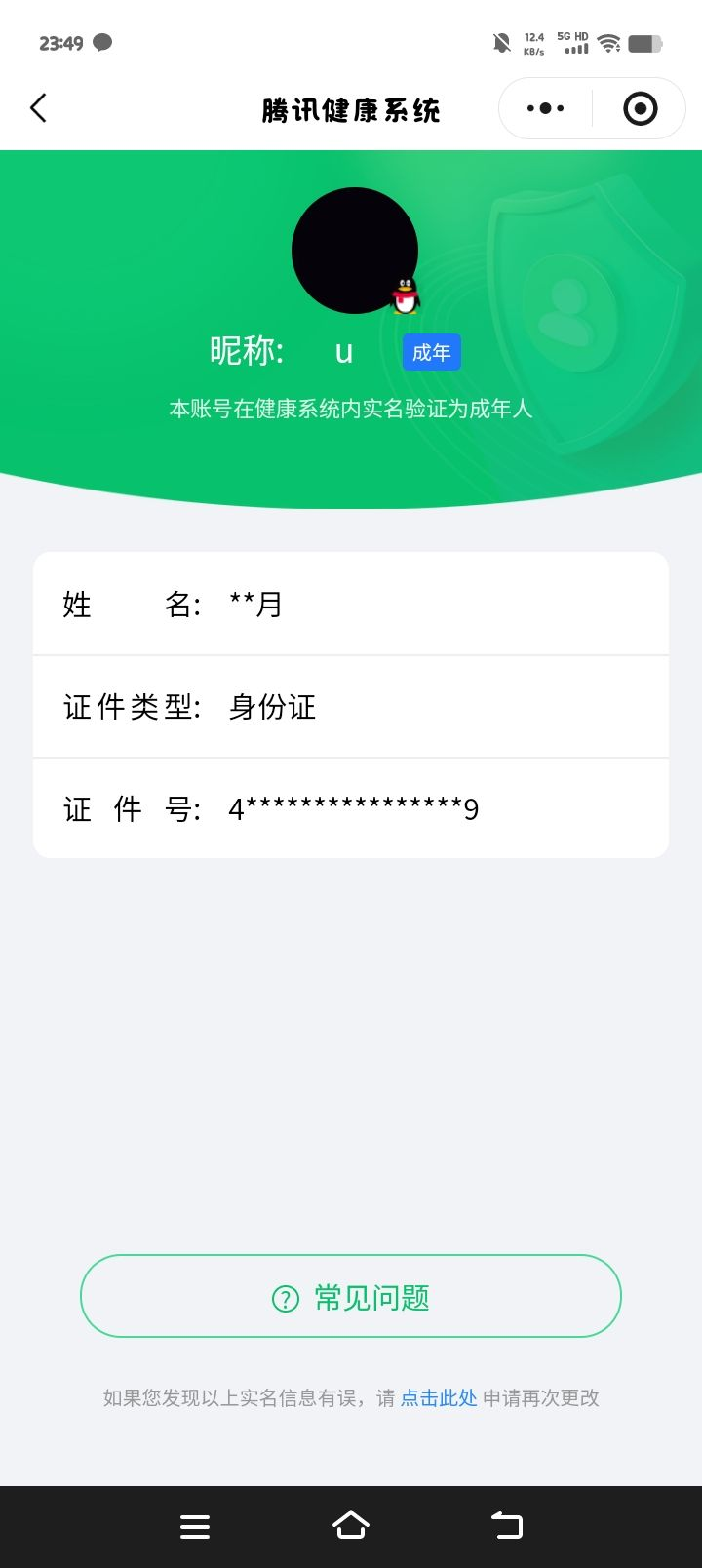Tap the battery indicator in status bar
Screen dimensions: 702x1568
pyautogui.click(x=645, y=43)
